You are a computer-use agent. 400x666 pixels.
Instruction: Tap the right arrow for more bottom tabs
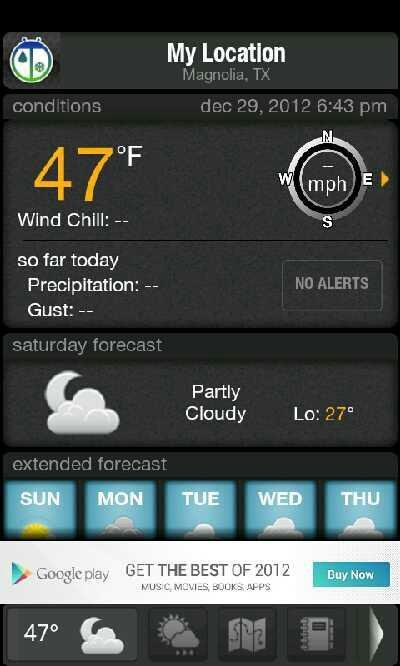pyautogui.click(x=376, y=635)
